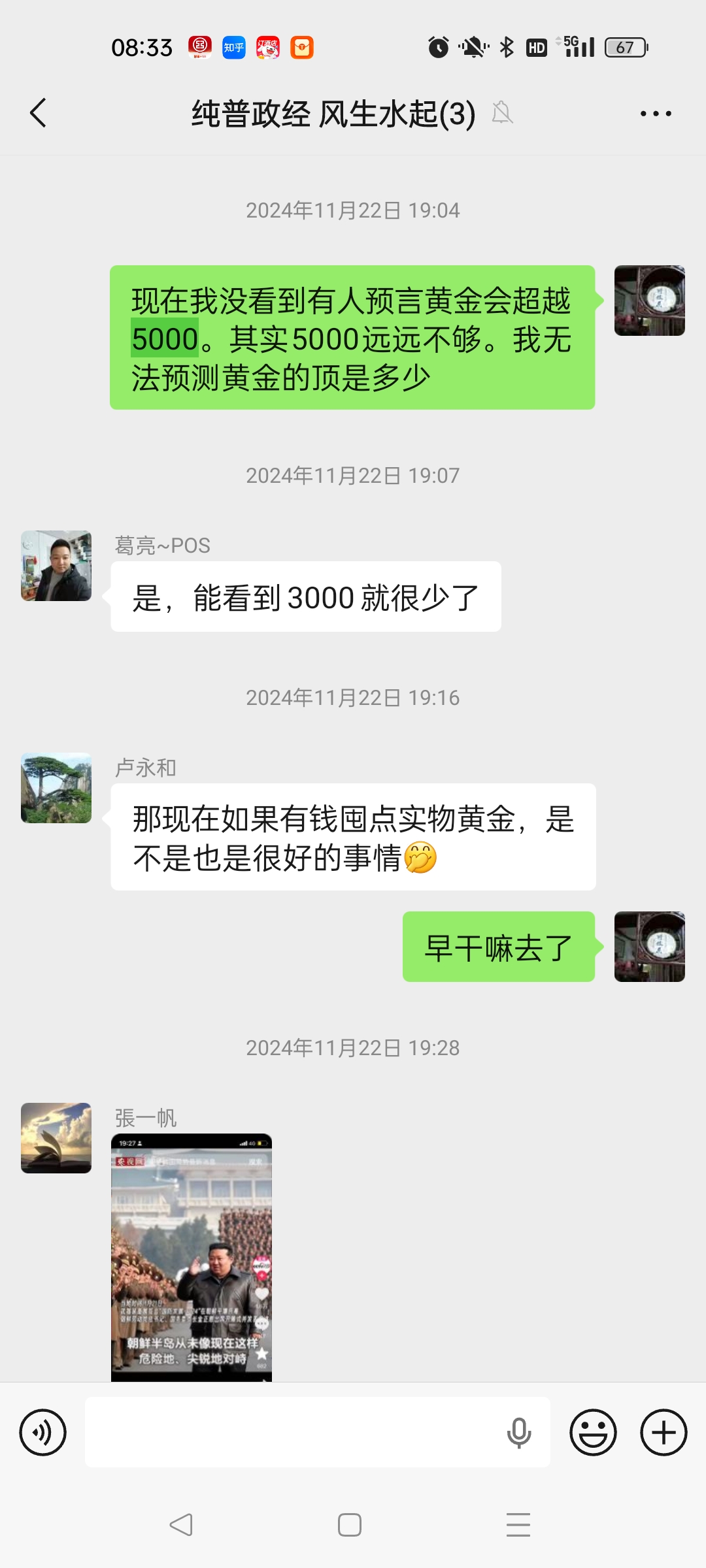Viewport: 706px width, 1568px height.
Task: Tap the system home button
Action: coord(350,1525)
